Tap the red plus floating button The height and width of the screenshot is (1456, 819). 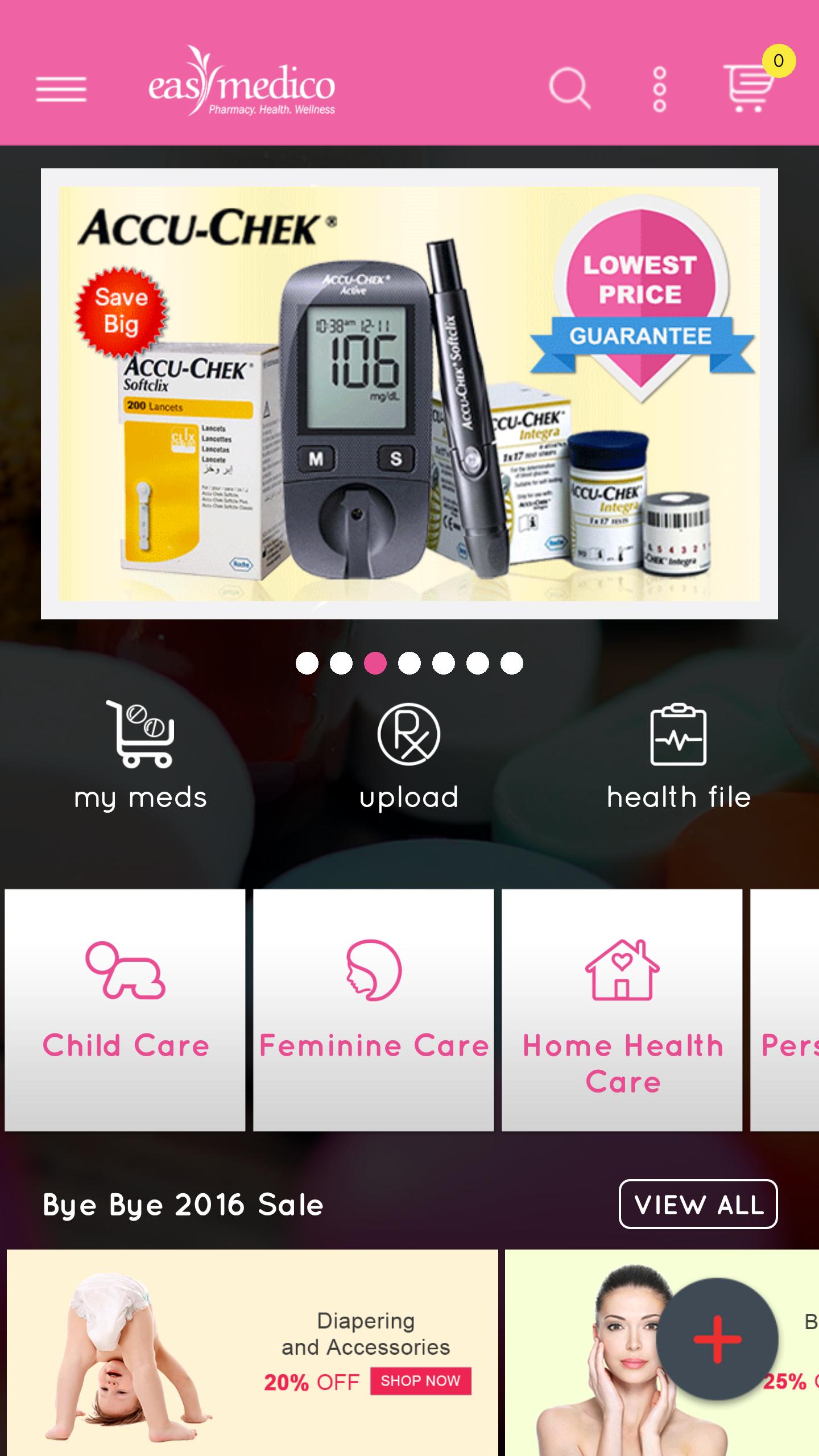click(x=717, y=1339)
